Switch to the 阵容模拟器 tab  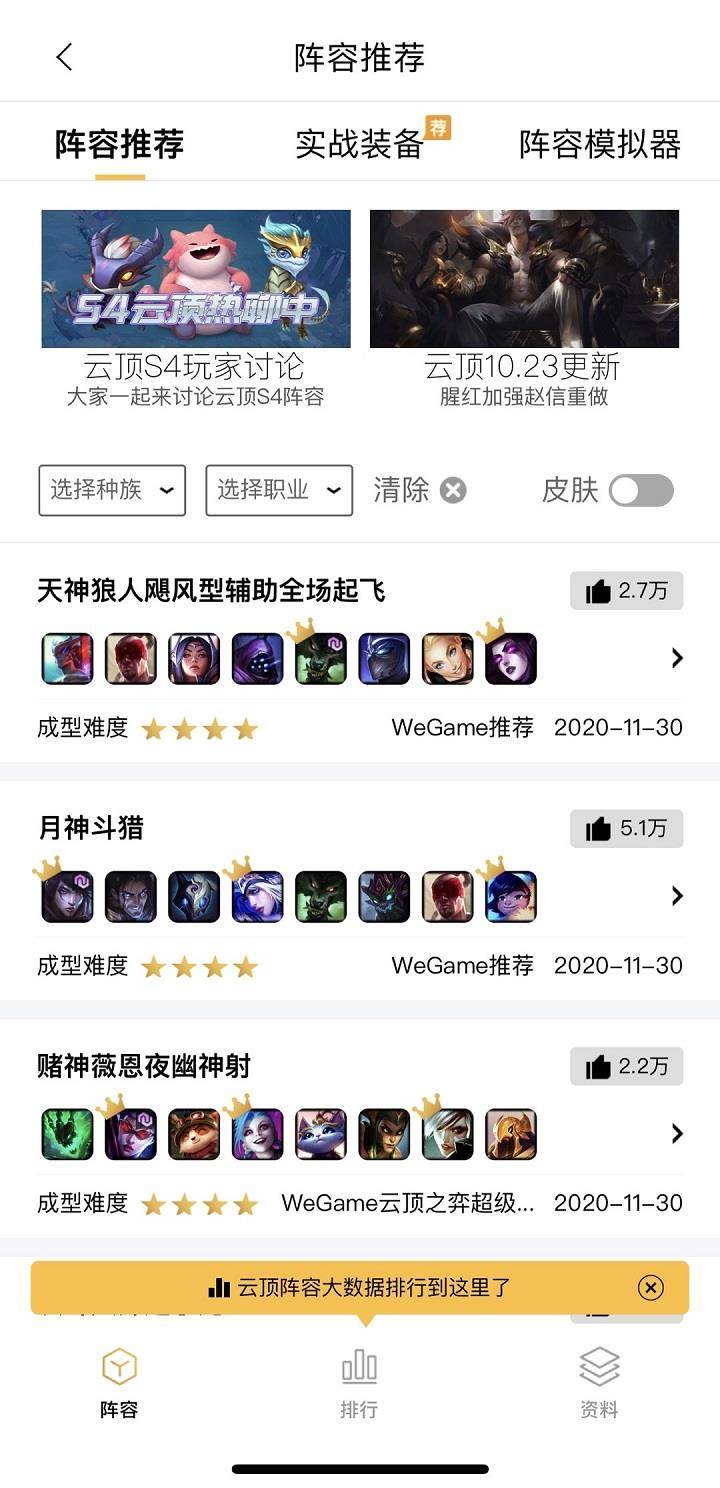(x=599, y=144)
